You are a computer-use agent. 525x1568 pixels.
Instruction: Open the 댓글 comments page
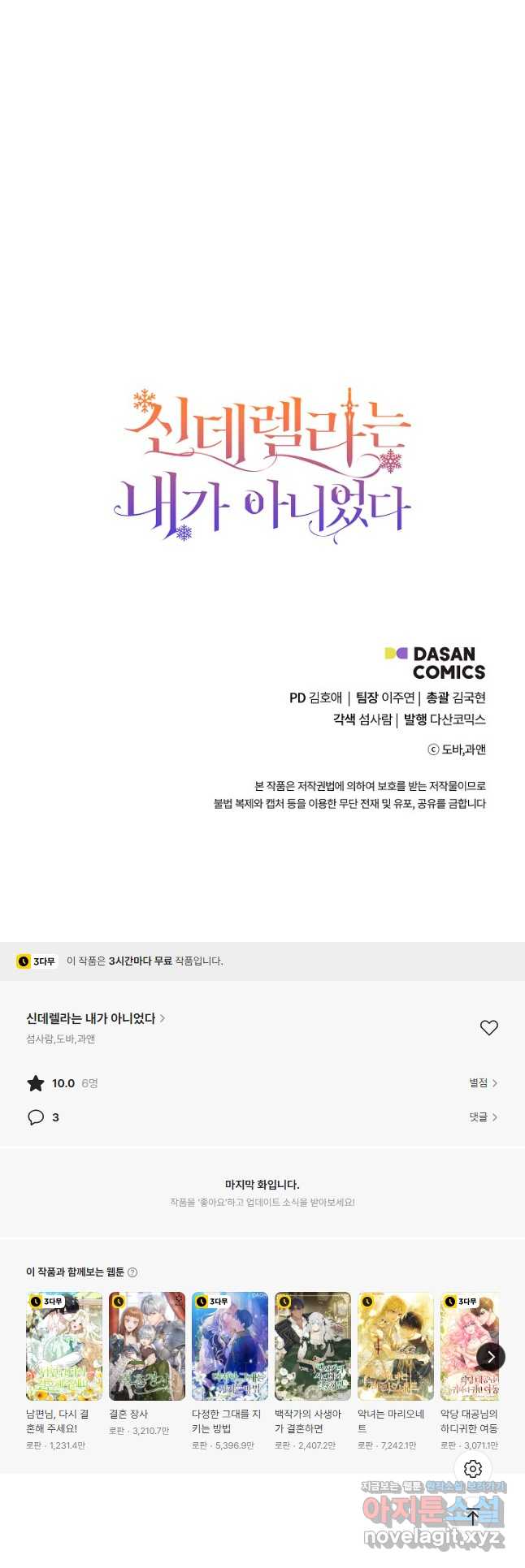(483, 1117)
